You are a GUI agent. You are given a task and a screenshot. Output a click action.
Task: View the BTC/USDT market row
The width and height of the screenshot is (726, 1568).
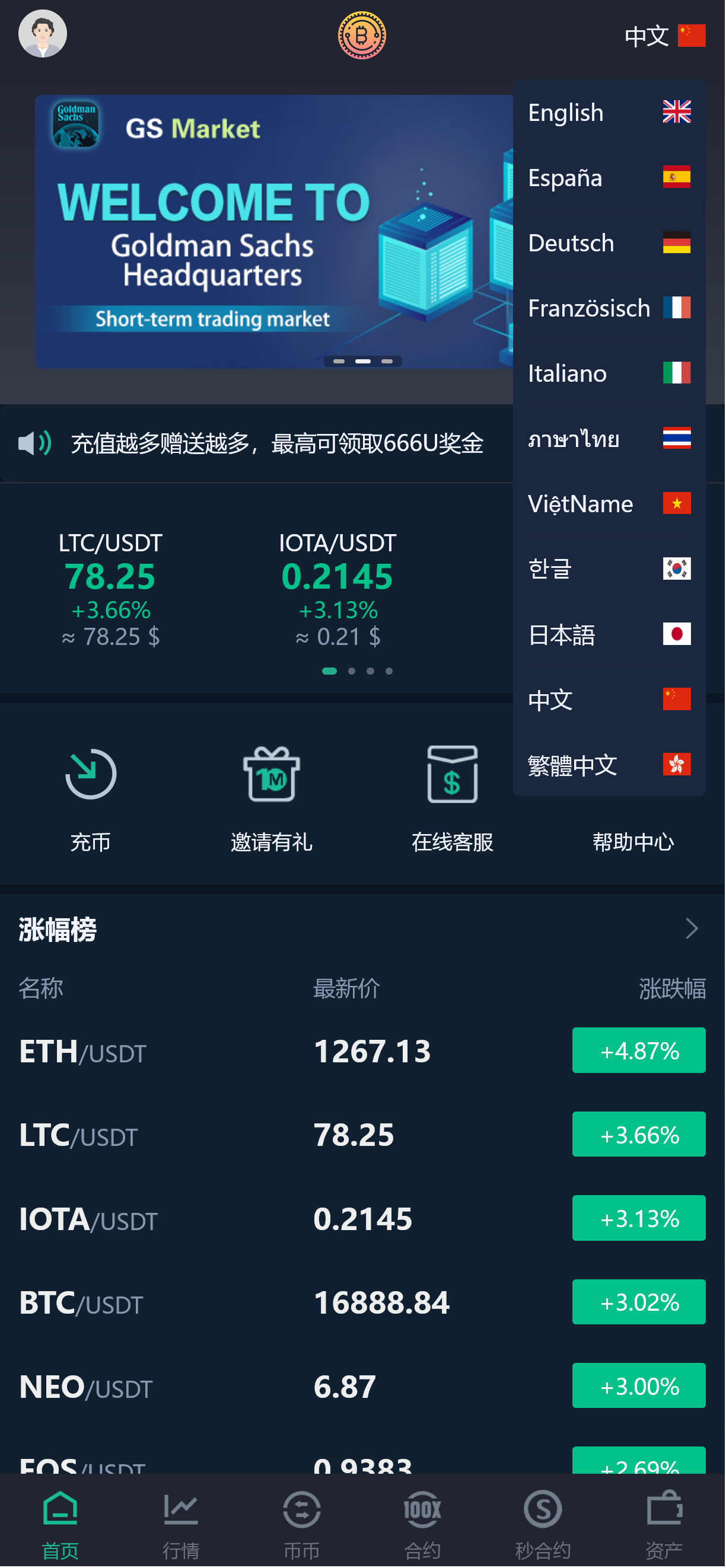pyautogui.click(x=362, y=1302)
